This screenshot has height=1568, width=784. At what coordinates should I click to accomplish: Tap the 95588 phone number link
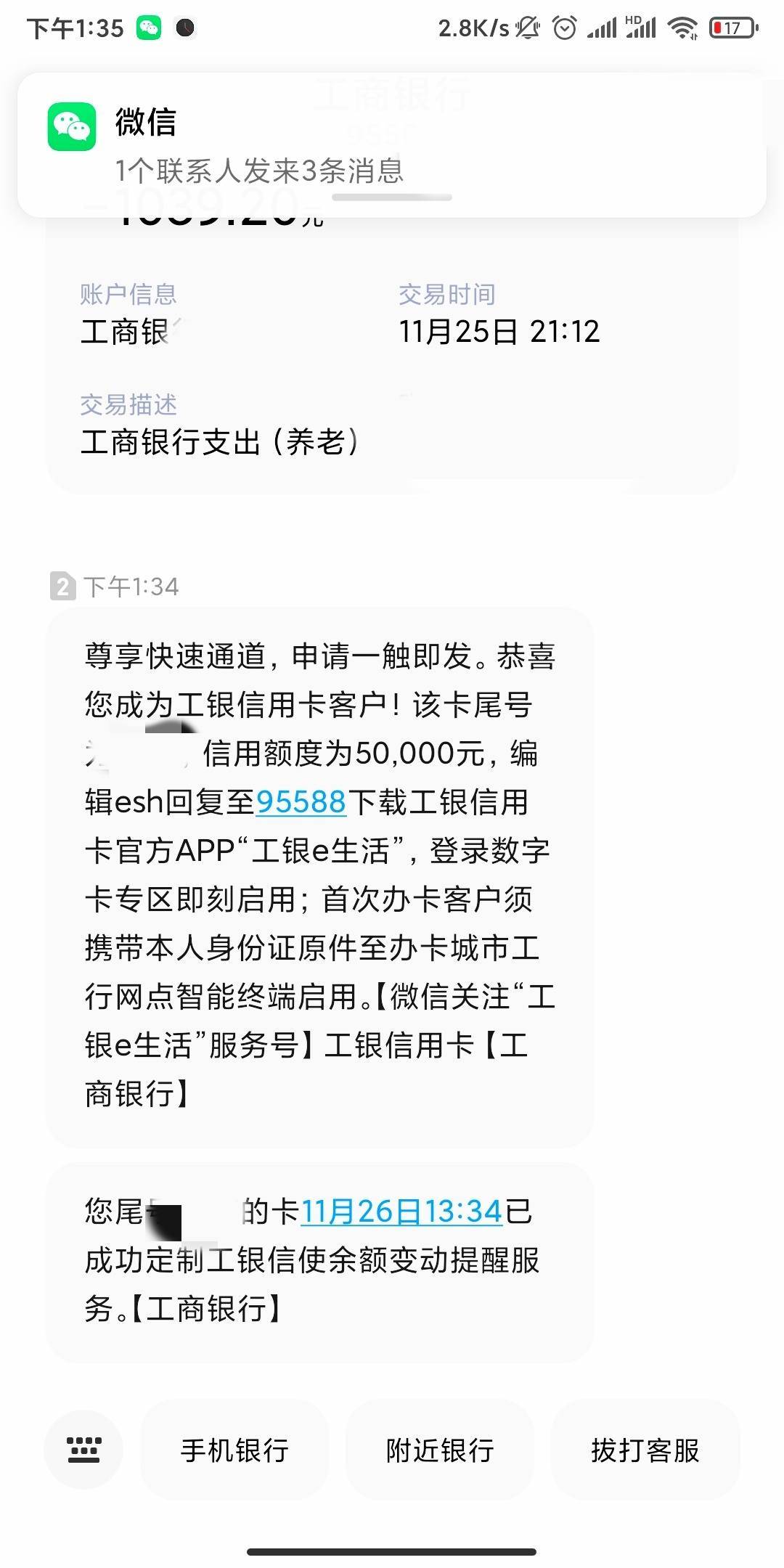(x=301, y=802)
